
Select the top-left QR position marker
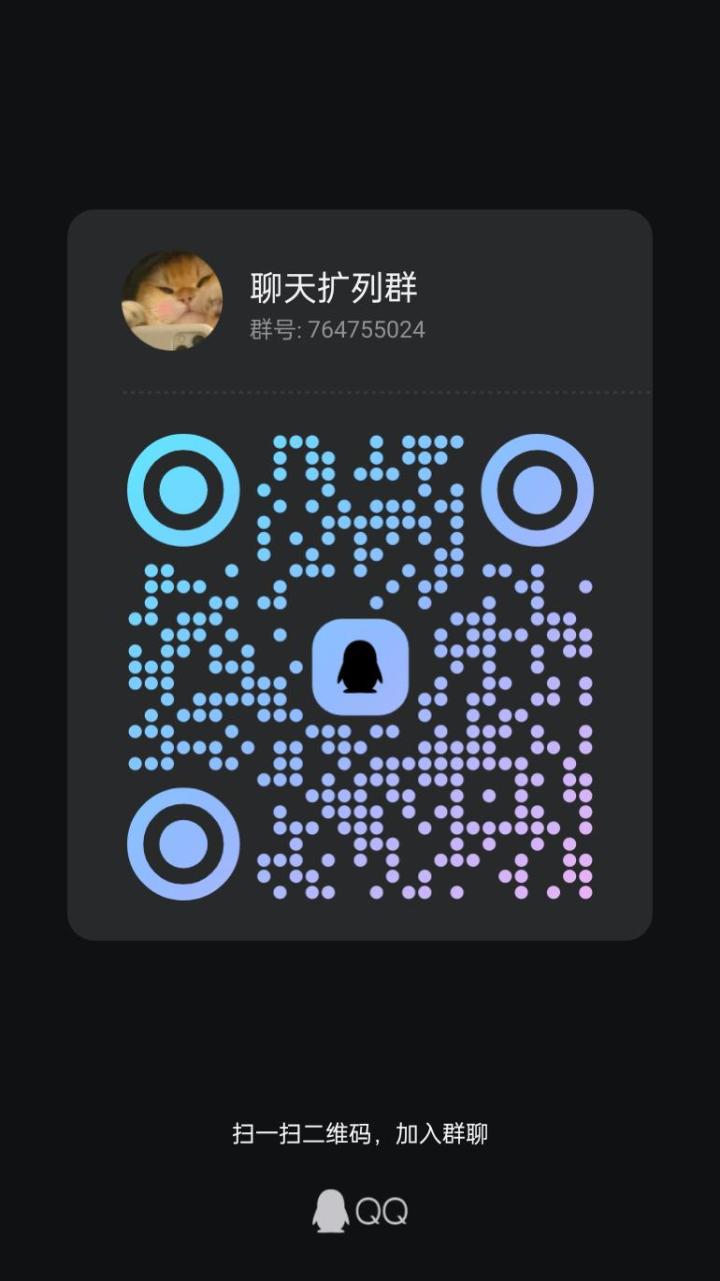181,490
